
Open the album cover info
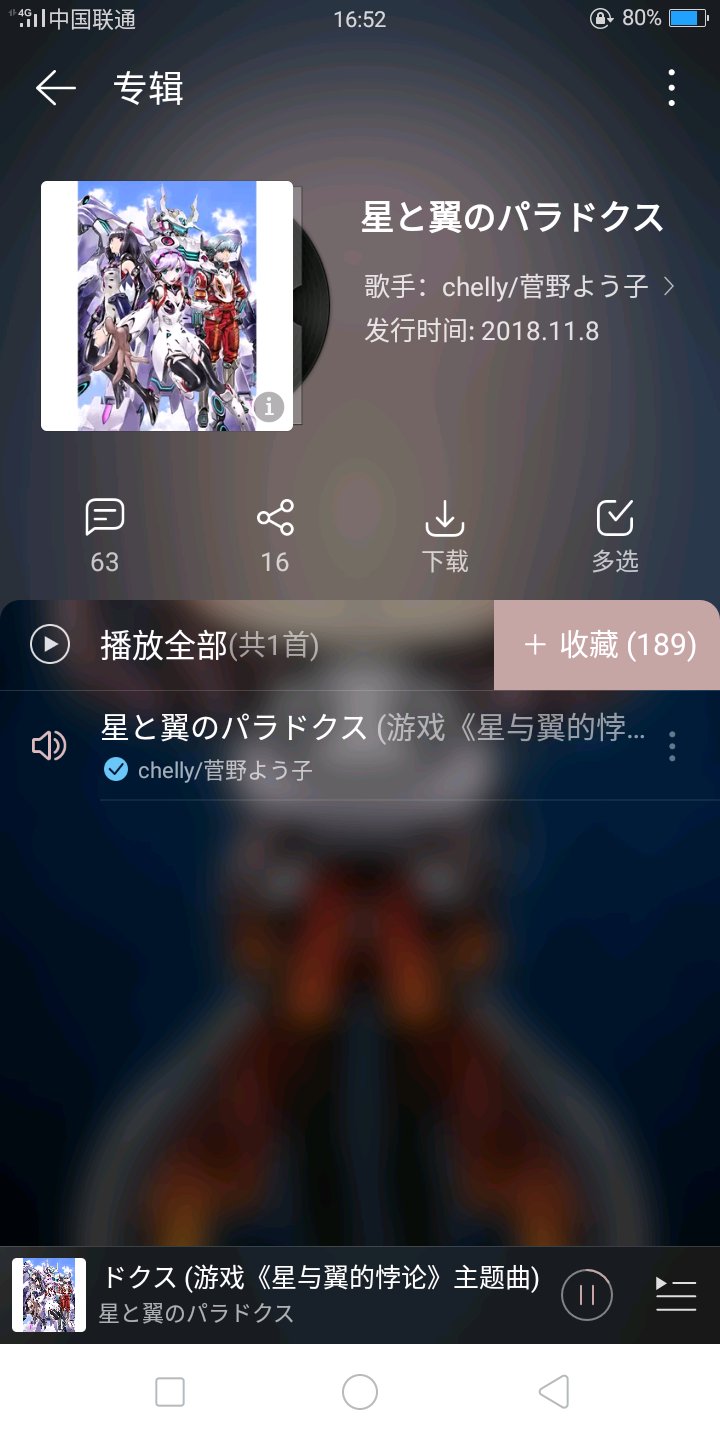[269, 407]
